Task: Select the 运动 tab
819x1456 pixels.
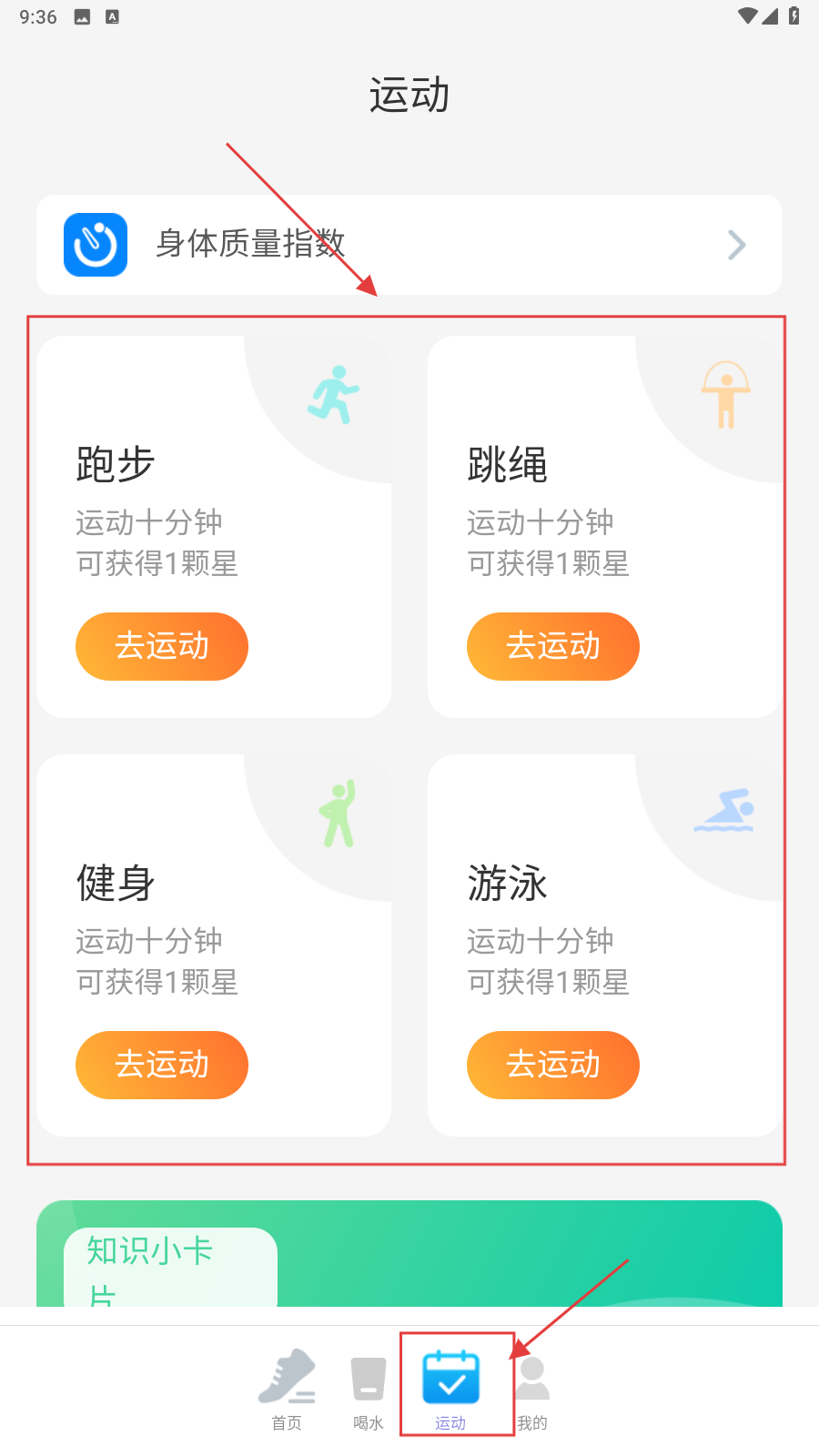Action: pyautogui.click(x=450, y=1389)
